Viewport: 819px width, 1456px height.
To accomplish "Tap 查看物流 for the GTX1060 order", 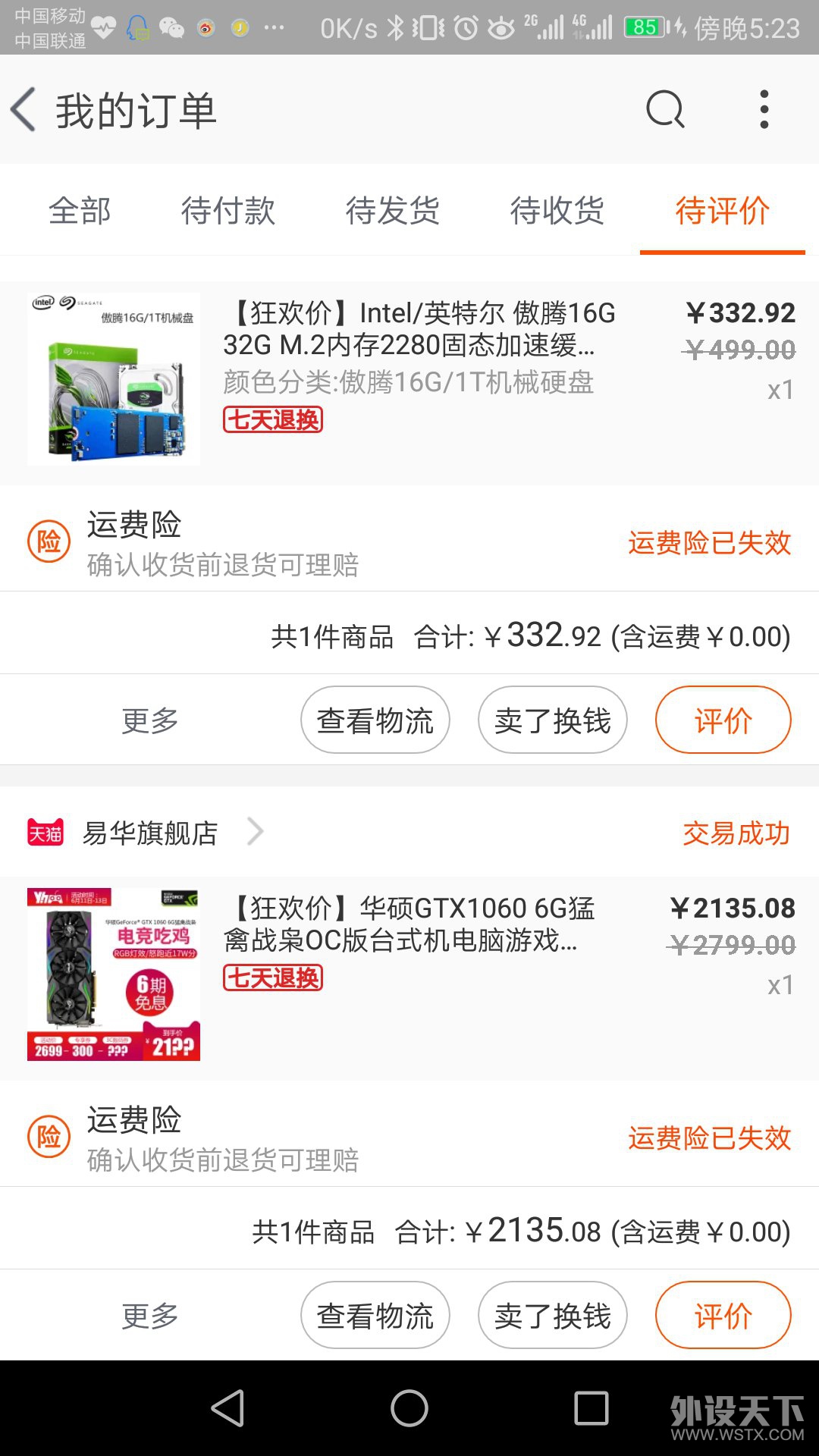I will [375, 1316].
